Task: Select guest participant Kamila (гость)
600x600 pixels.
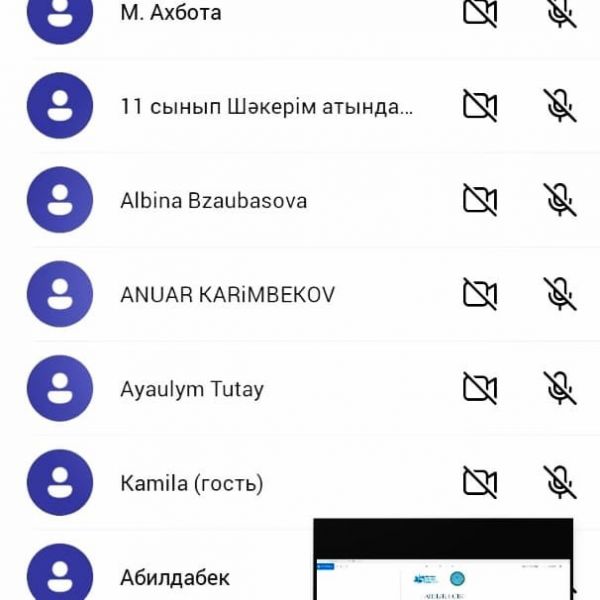Action: (191, 483)
